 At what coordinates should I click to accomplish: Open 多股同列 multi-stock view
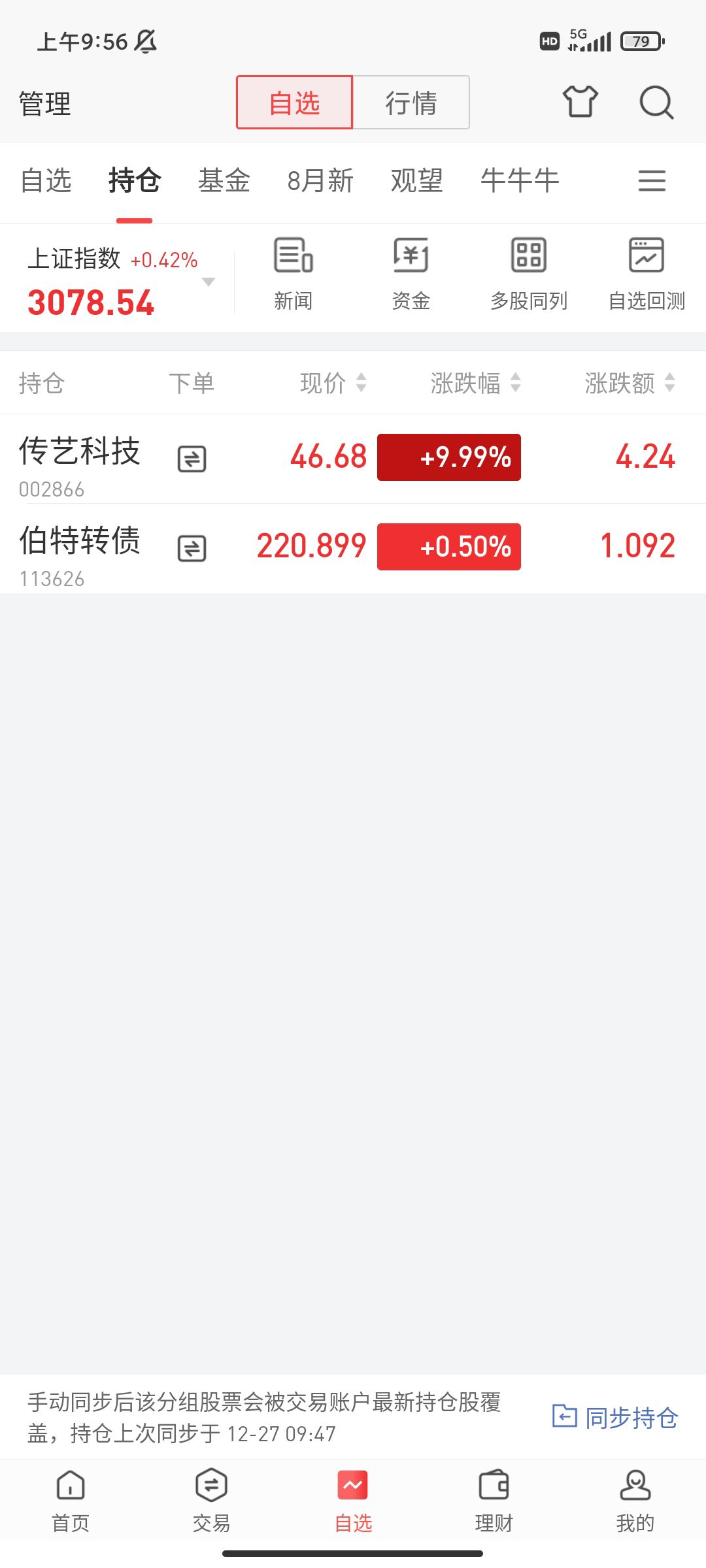click(x=529, y=273)
